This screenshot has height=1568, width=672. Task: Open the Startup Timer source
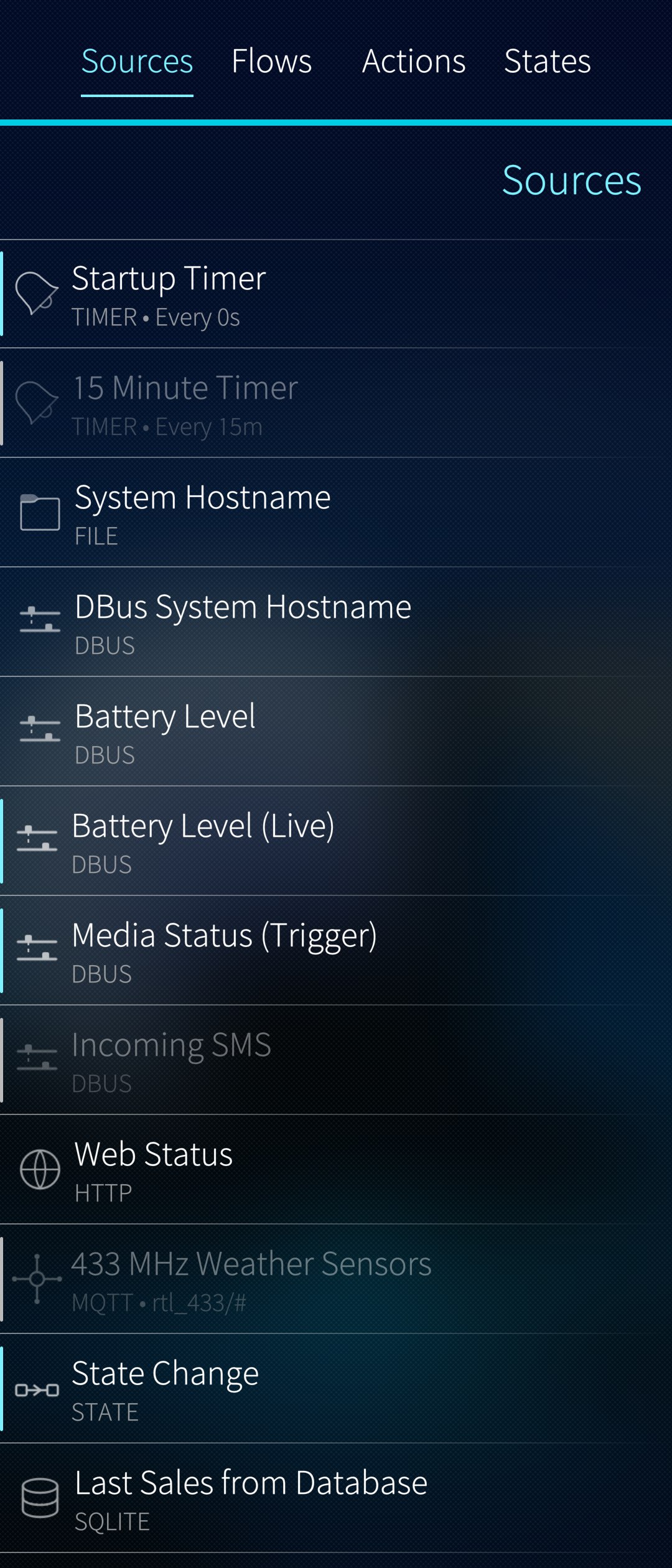(336, 294)
